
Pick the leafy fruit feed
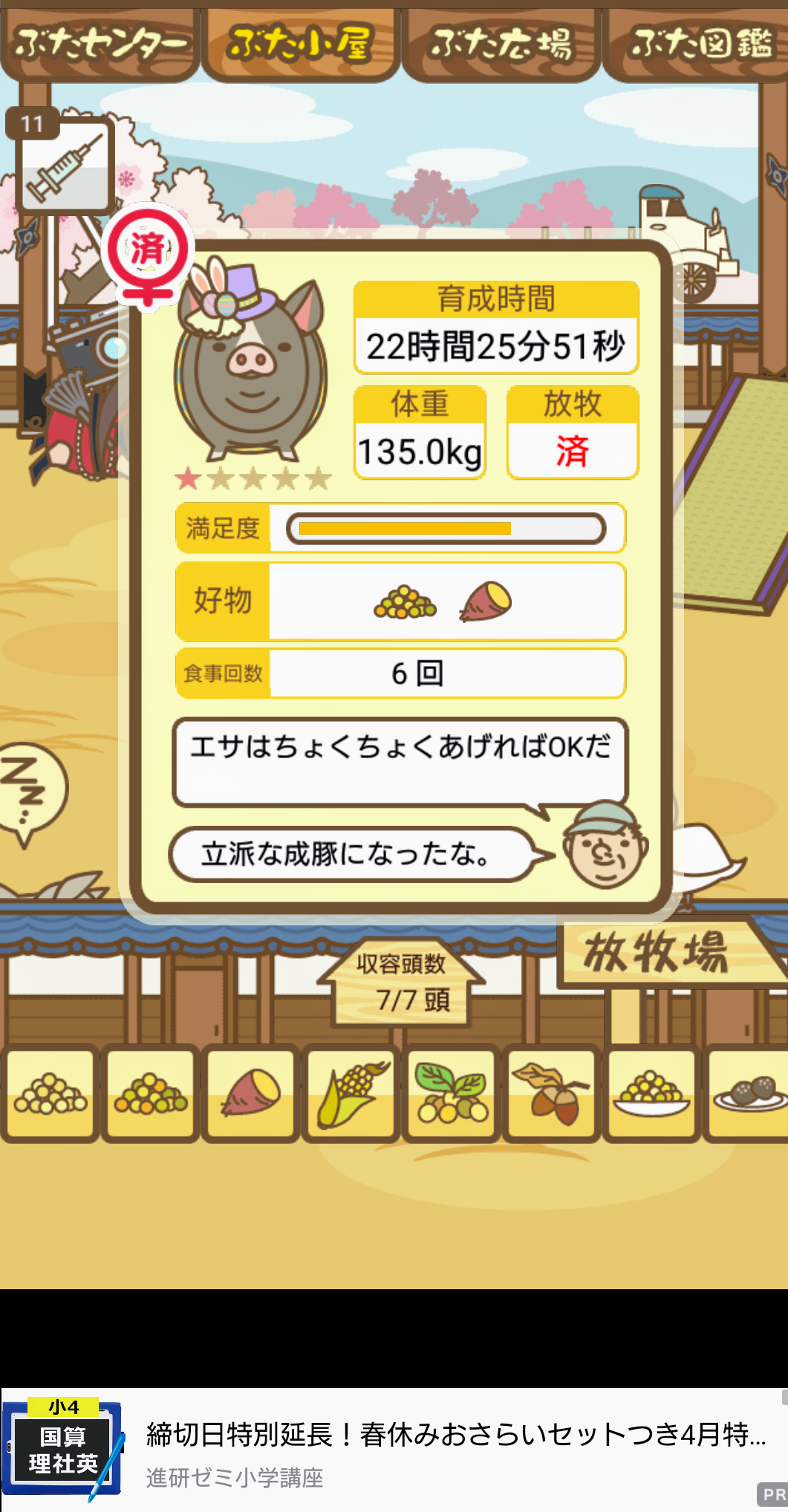[x=451, y=1093]
